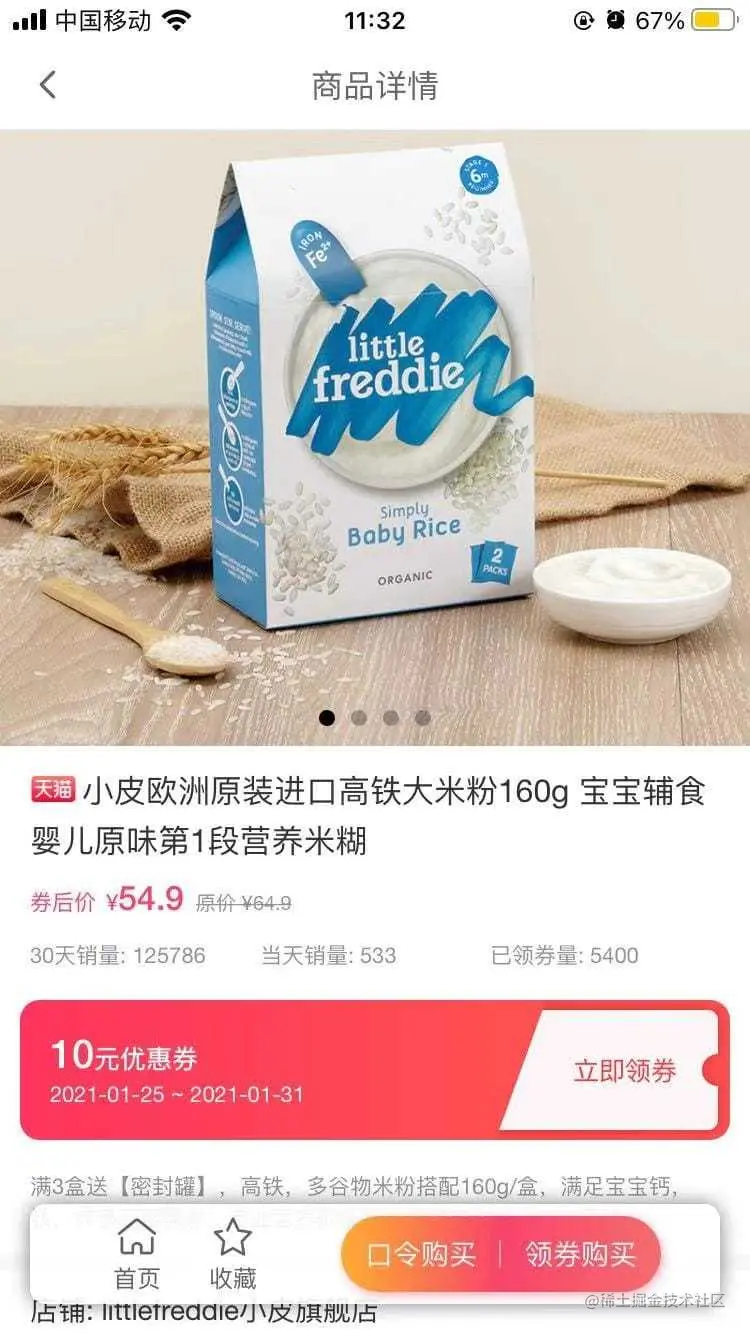Open the 首页 home shortcut
This screenshot has height=1334, width=750.
[x=137, y=1255]
